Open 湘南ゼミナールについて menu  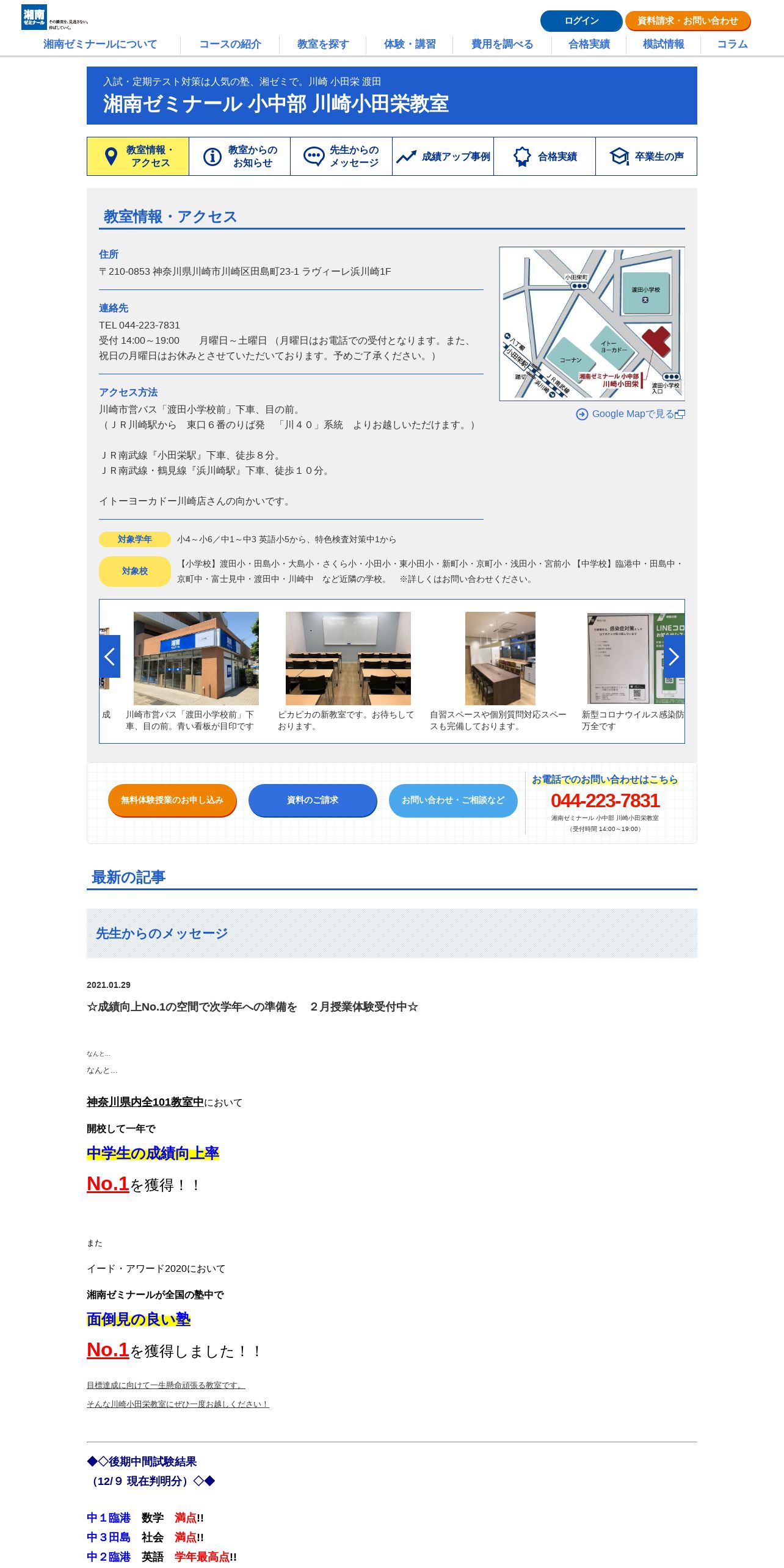[100, 45]
